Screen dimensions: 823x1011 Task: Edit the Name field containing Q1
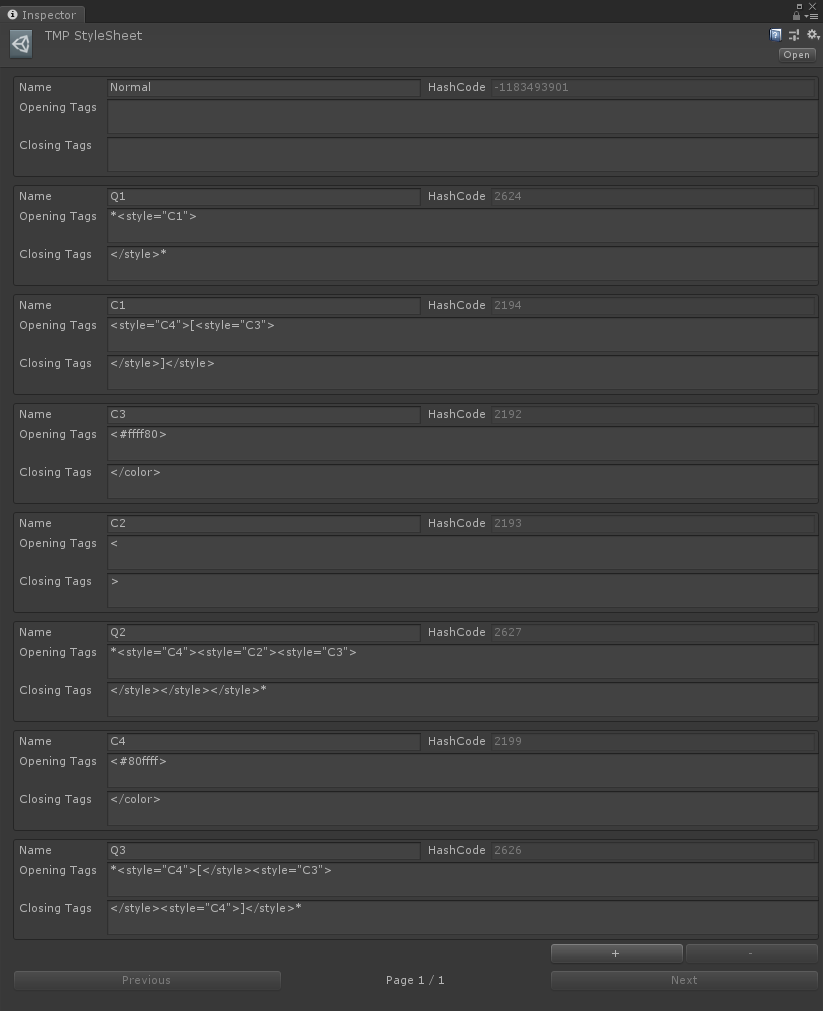point(264,196)
